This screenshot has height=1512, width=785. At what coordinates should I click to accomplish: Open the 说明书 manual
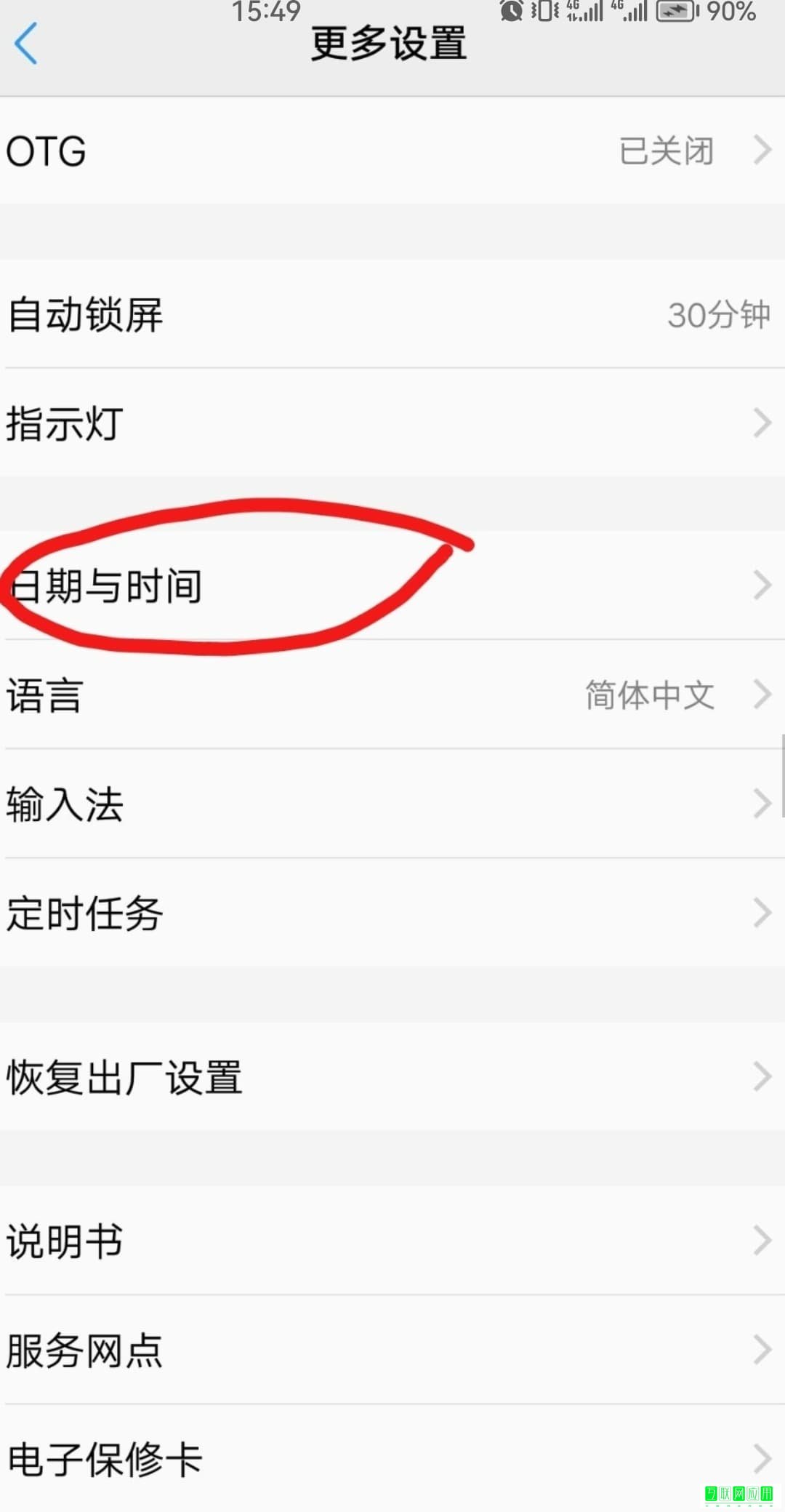tap(392, 1241)
